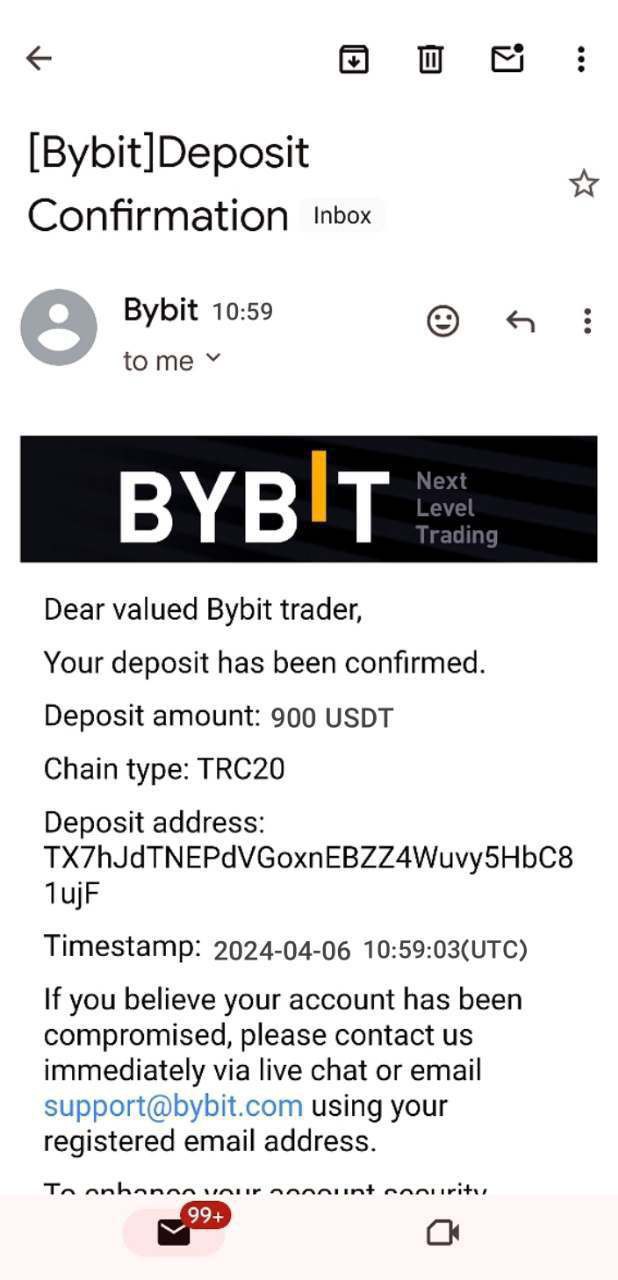Go back to the inbox list
This screenshot has width=618, height=1280.
[x=39, y=59]
